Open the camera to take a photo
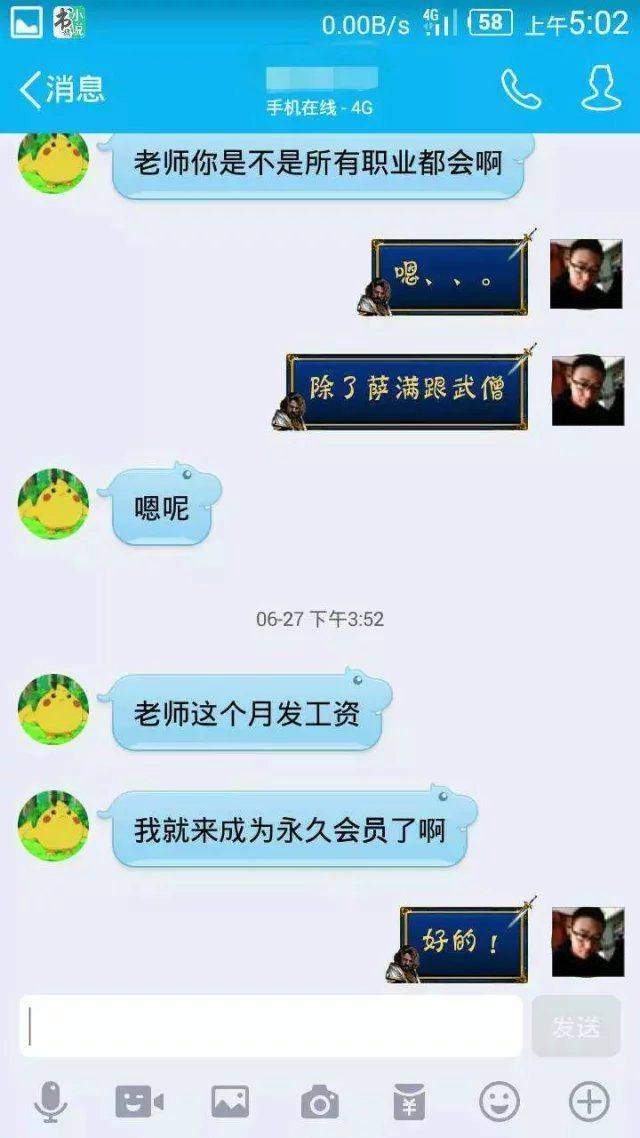The height and width of the screenshot is (1138, 640). click(320, 1102)
